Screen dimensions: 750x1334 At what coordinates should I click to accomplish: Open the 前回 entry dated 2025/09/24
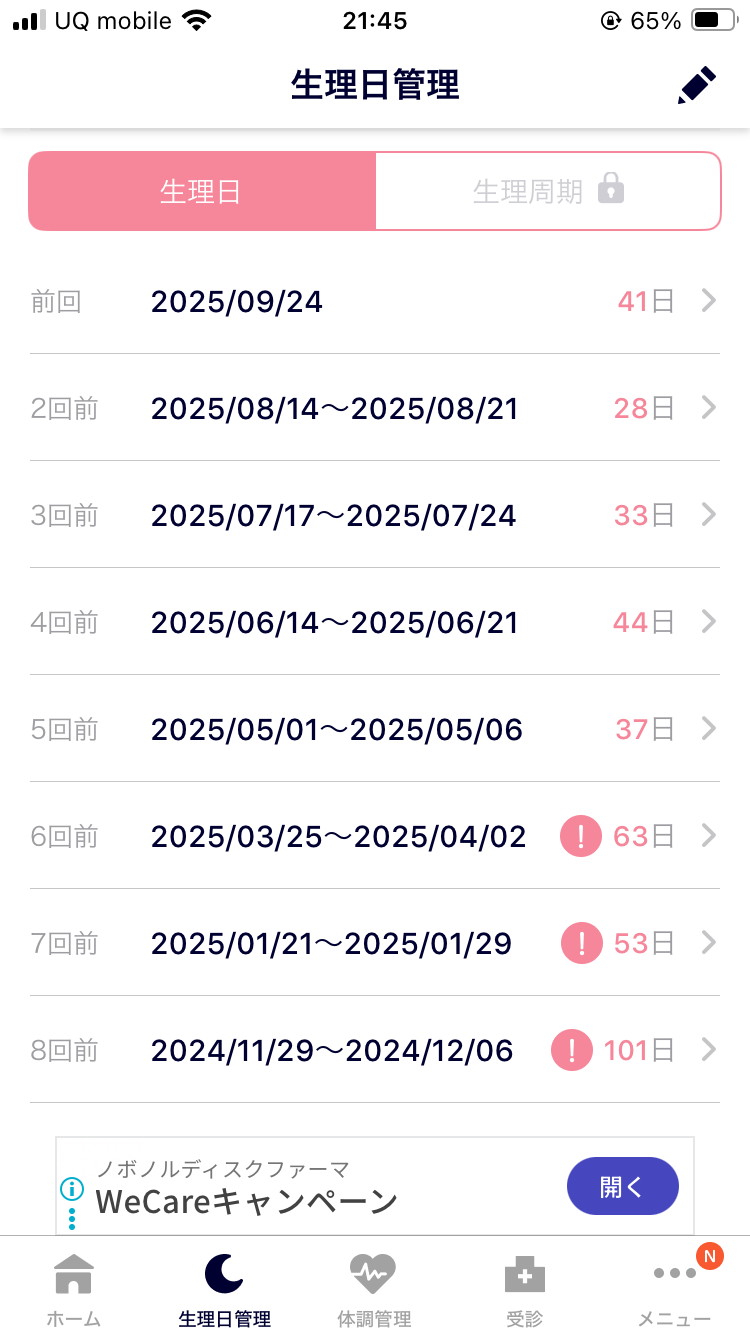tap(375, 300)
